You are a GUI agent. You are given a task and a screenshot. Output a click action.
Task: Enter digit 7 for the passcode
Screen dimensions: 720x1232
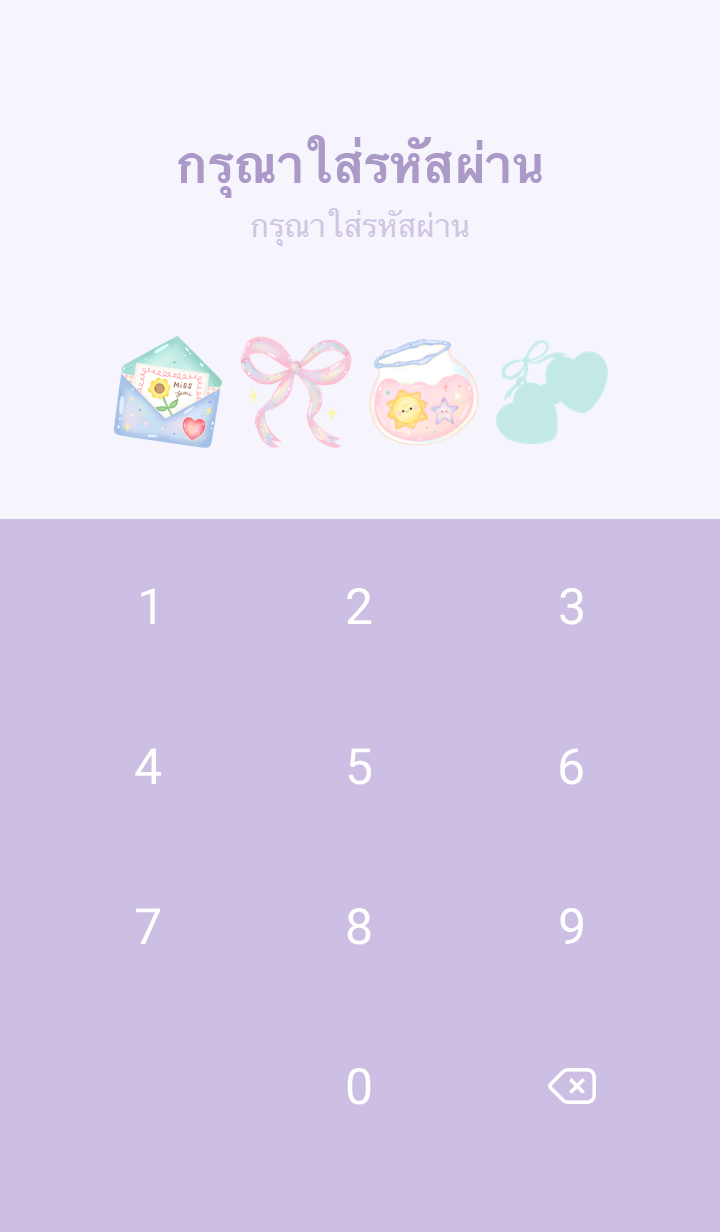coord(148,927)
